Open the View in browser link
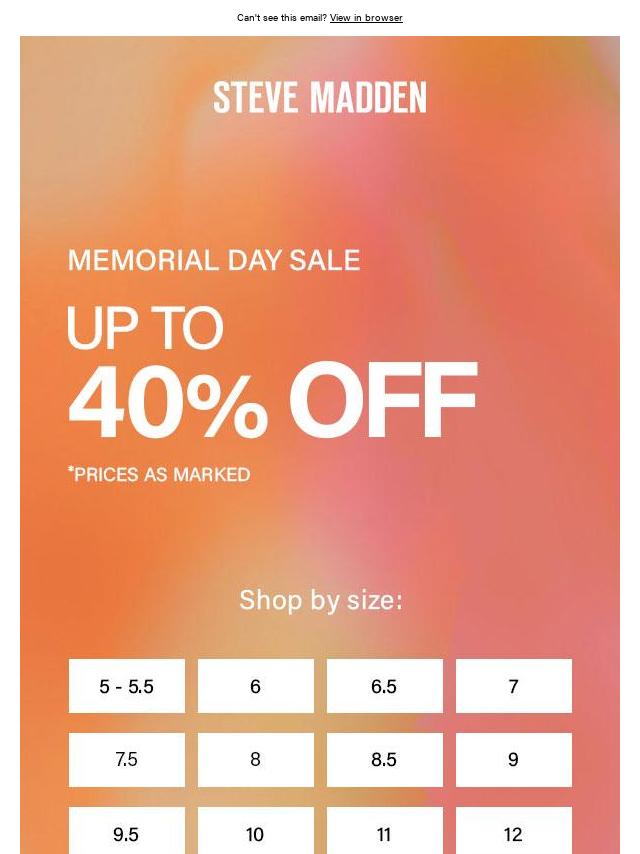Screen dimensions: 640x854 [366, 18]
